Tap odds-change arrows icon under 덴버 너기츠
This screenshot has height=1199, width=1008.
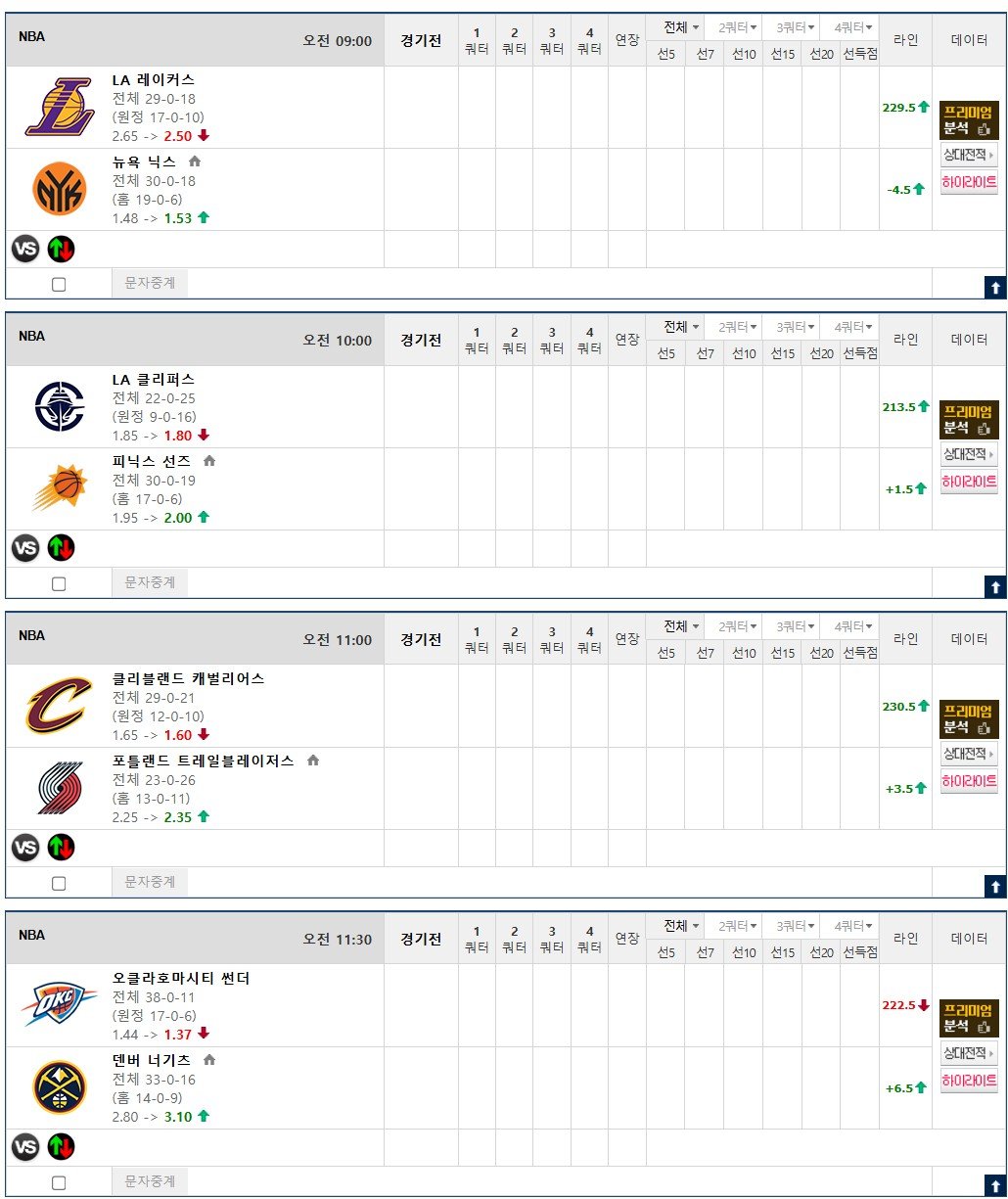[61, 1147]
